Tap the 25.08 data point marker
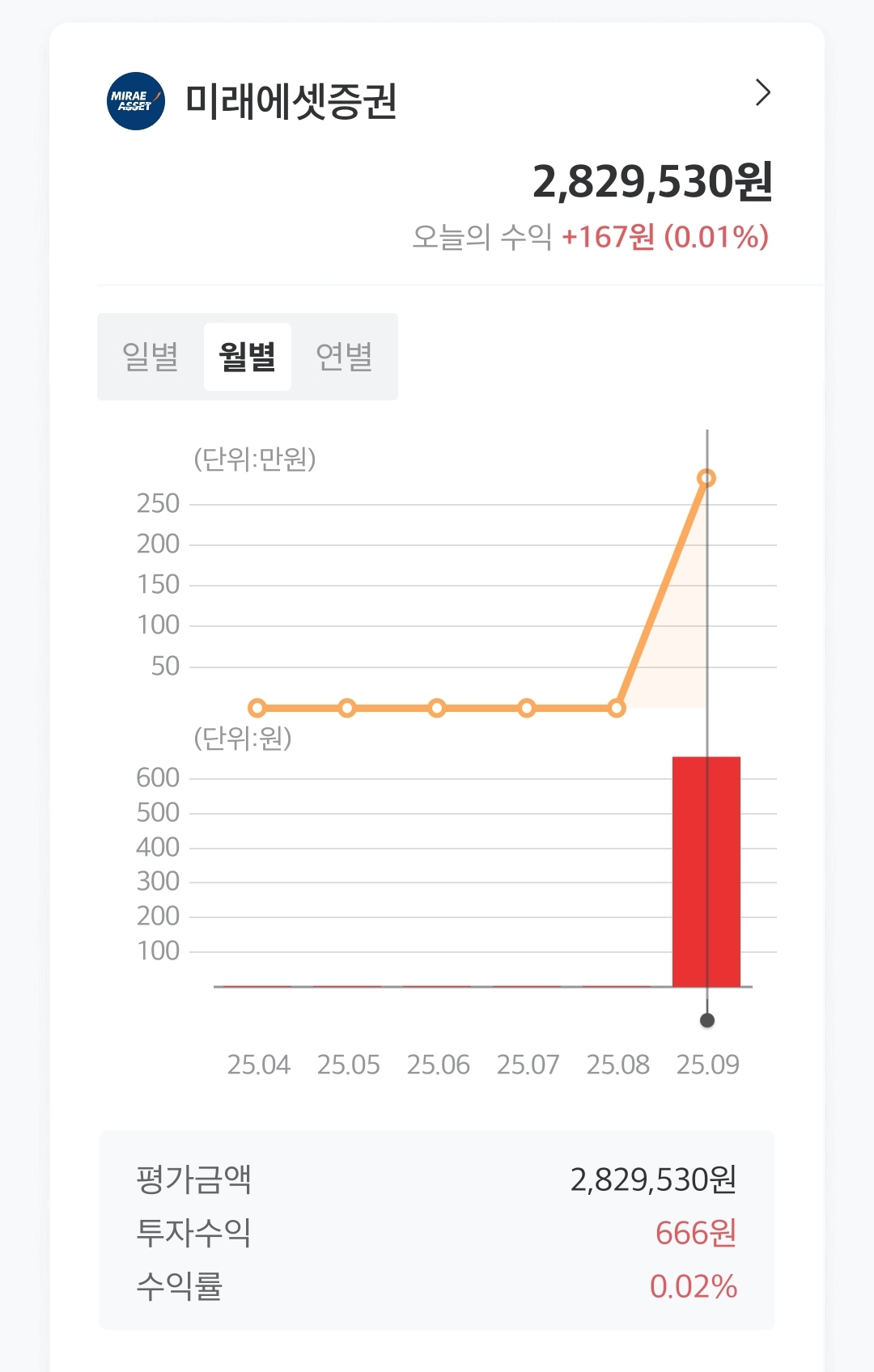The height and width of the screenshot is (1372, 874). click(618, 708)
